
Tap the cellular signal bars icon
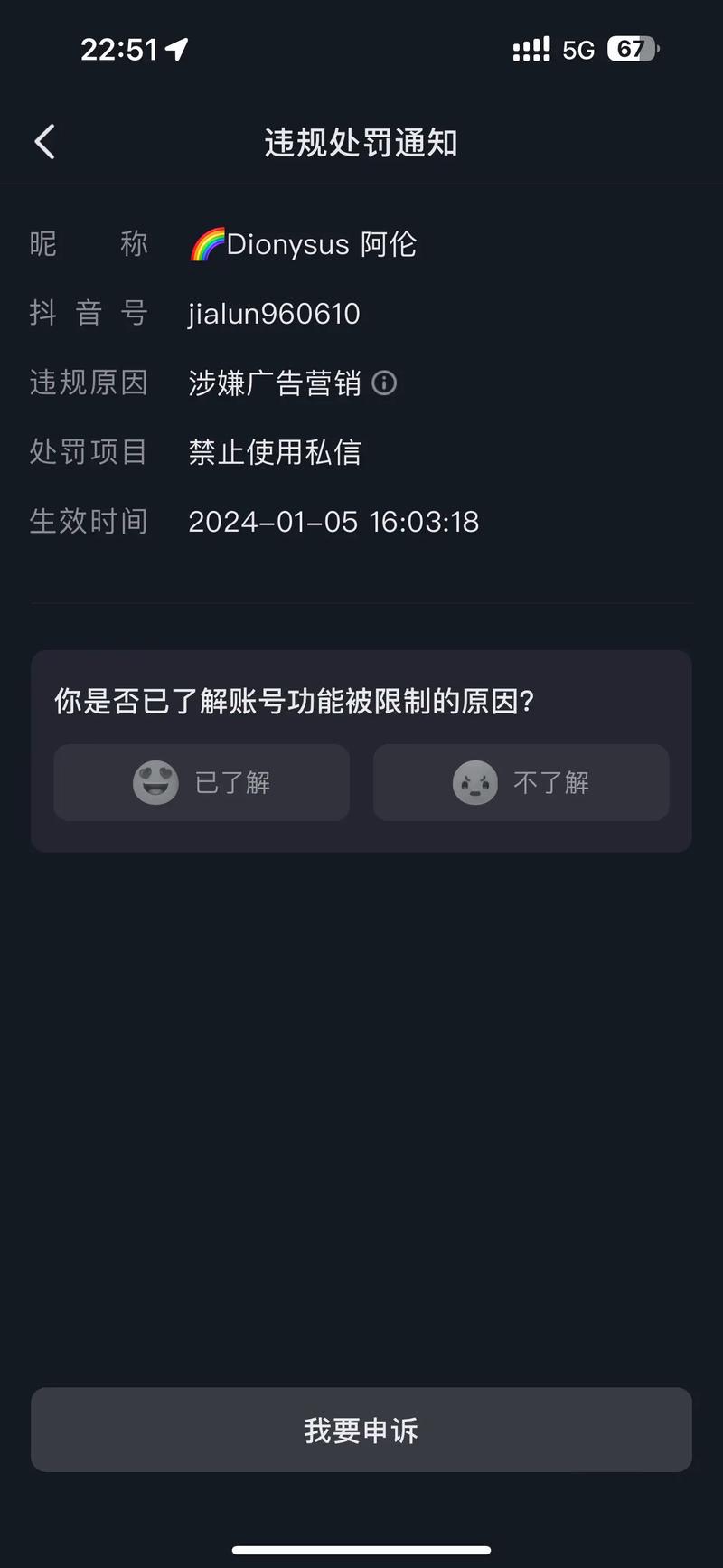tap(530, 49)
